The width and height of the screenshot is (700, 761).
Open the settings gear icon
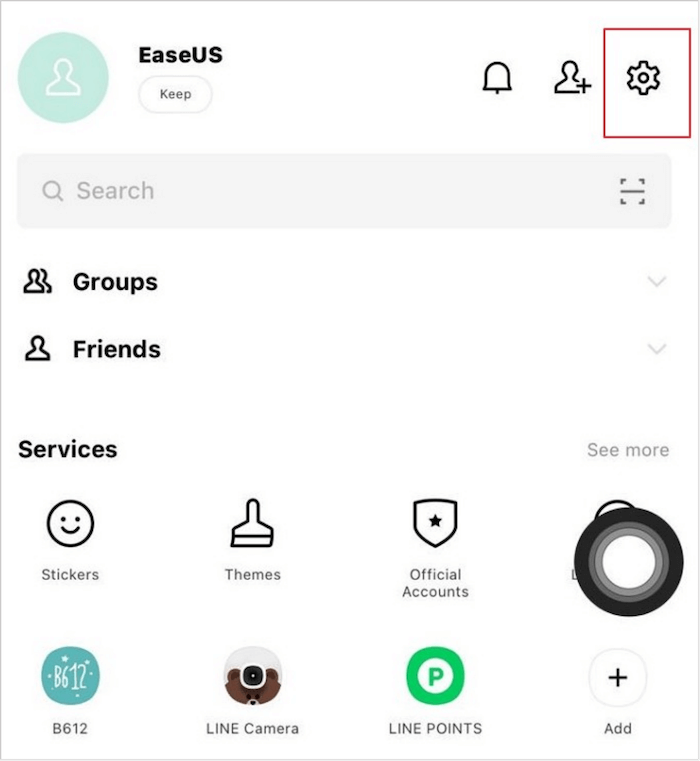tap(643, 78)
